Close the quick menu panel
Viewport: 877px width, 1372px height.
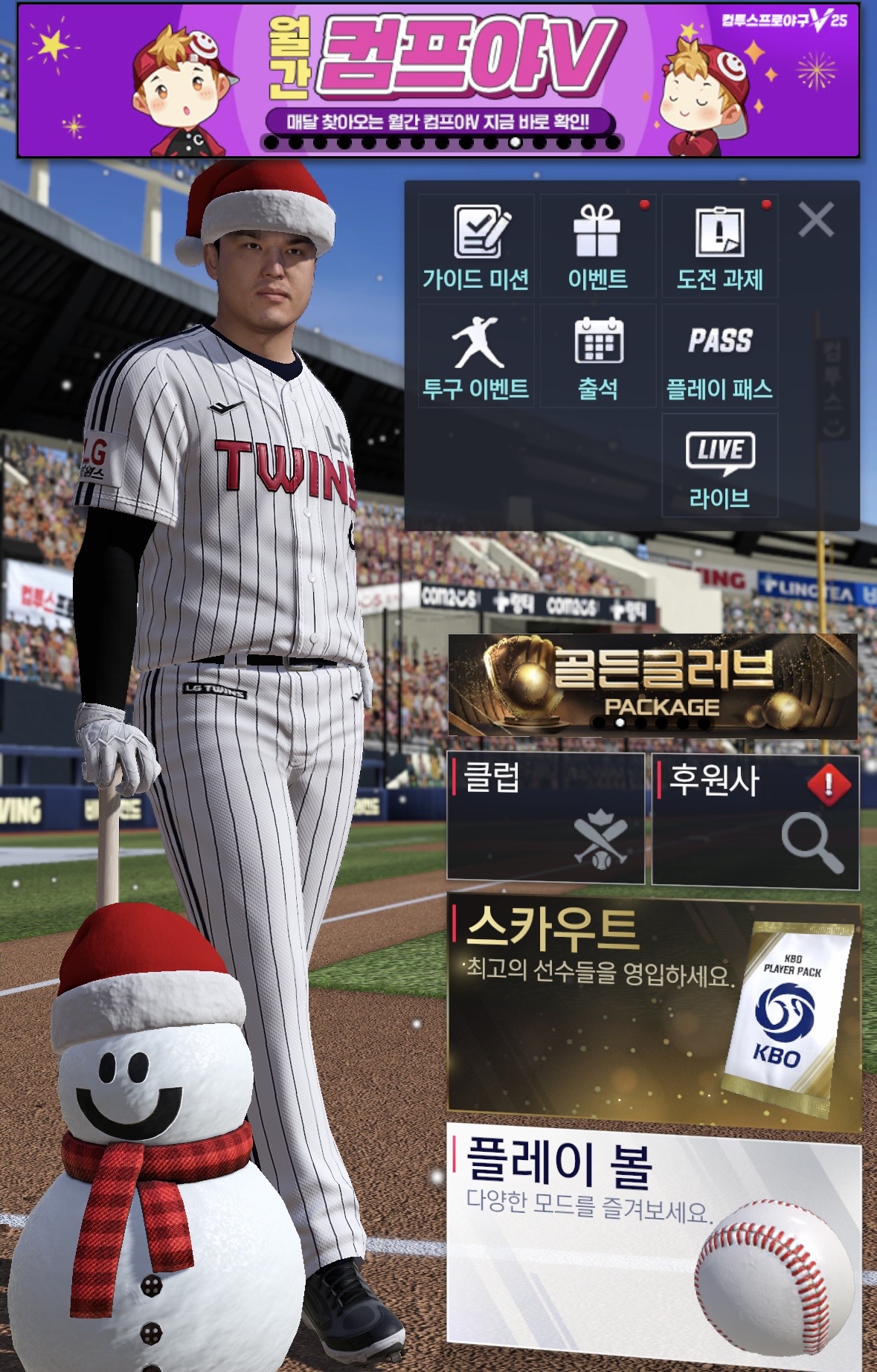click(x=815, y=220)
